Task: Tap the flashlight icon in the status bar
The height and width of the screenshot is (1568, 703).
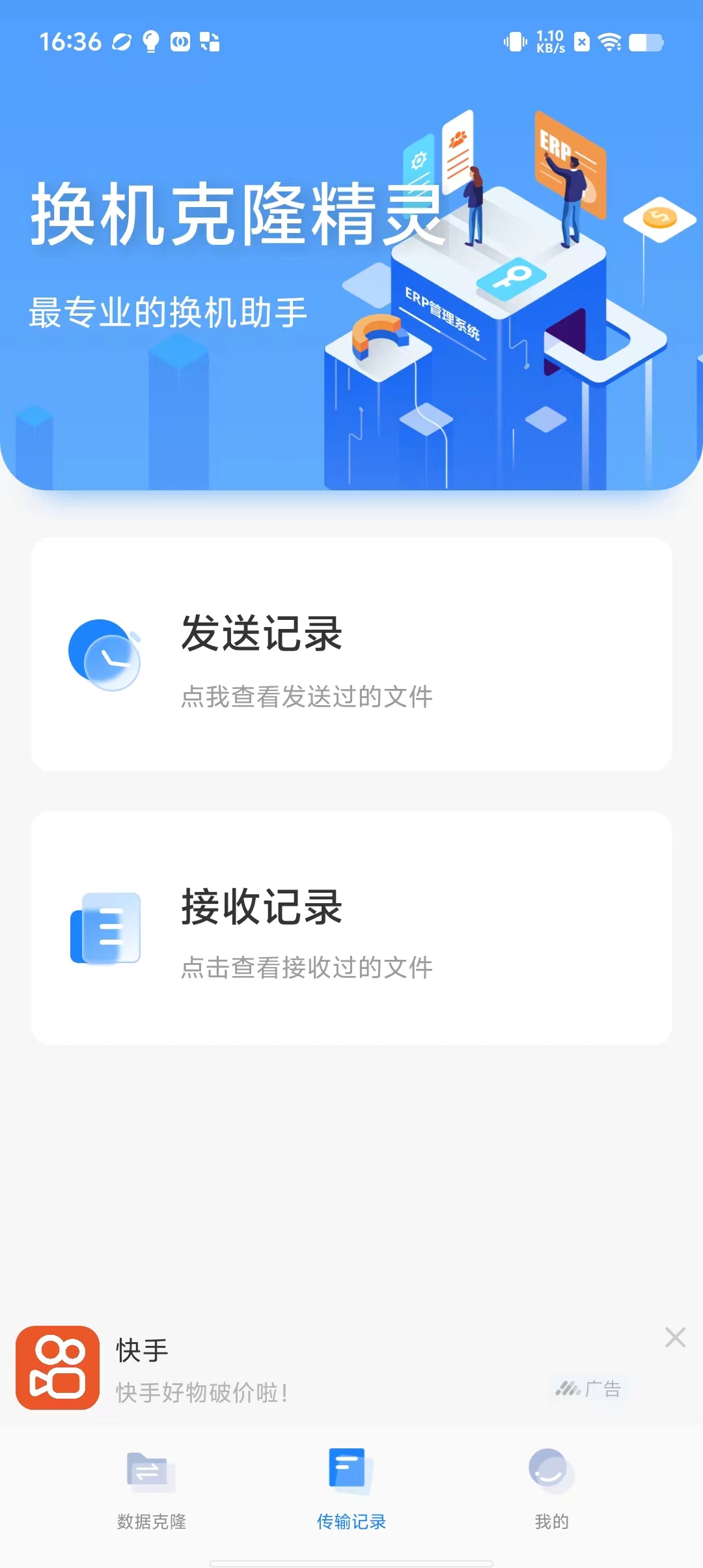Action: [151, 42]
